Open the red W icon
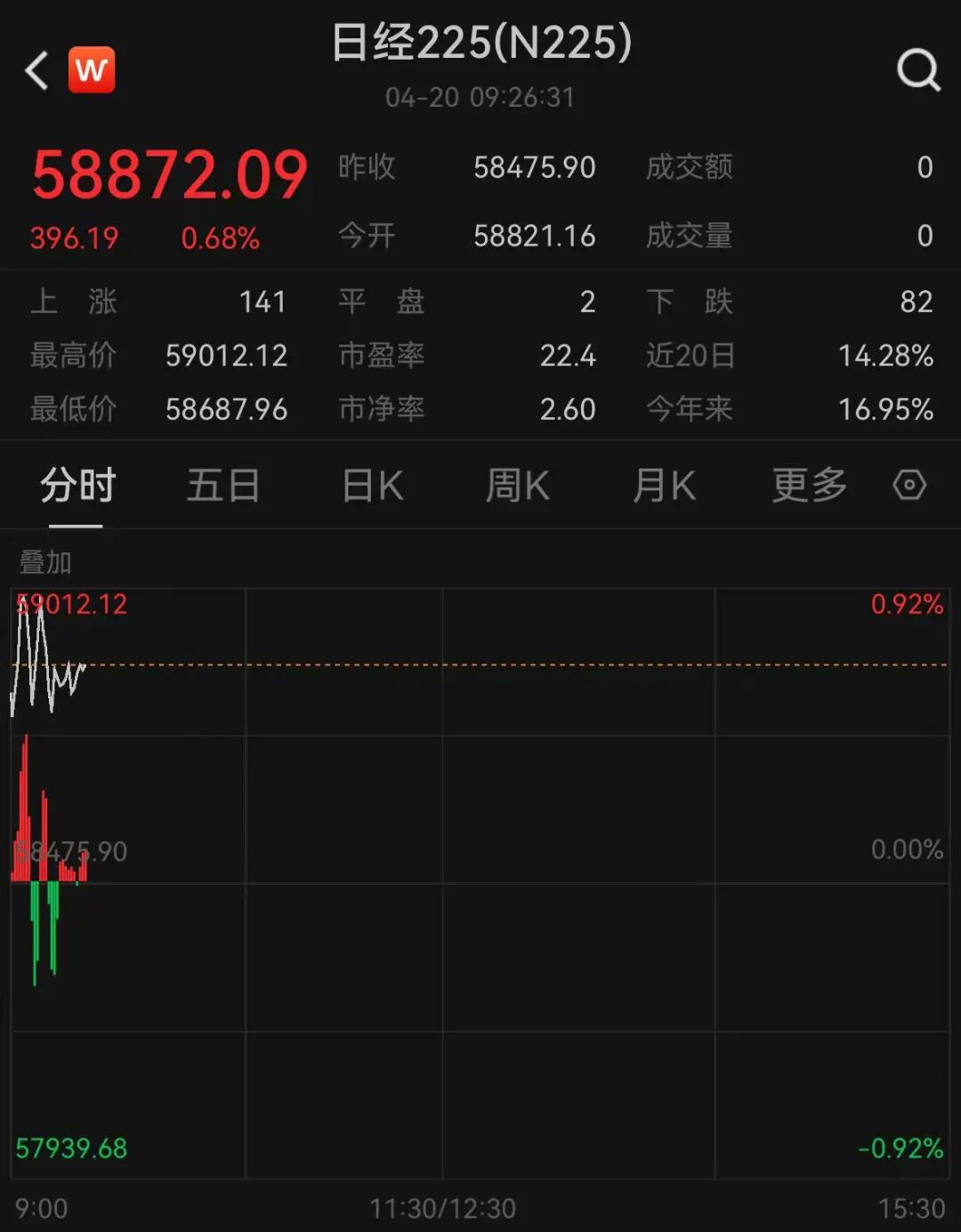 [x=92, y=69]
